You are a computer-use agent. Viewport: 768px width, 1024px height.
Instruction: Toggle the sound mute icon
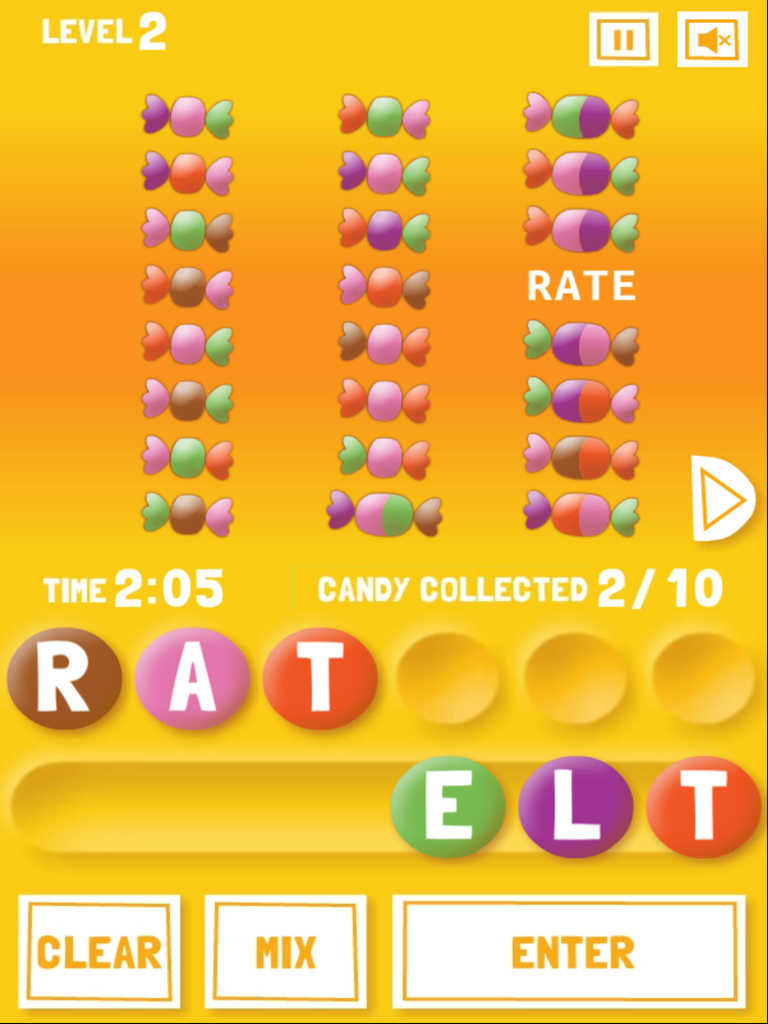(x=712, y=40)
